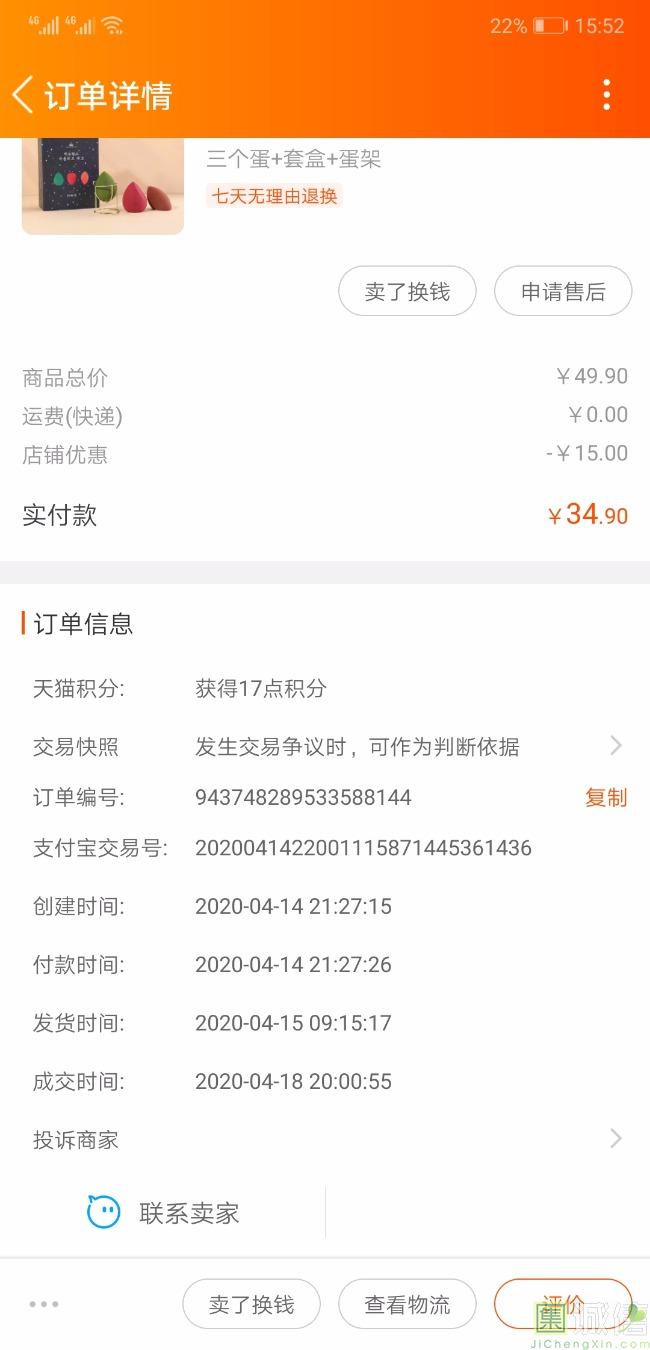View logistics 查看物流
This screenshot has width=650, height=1350.
407,1304
